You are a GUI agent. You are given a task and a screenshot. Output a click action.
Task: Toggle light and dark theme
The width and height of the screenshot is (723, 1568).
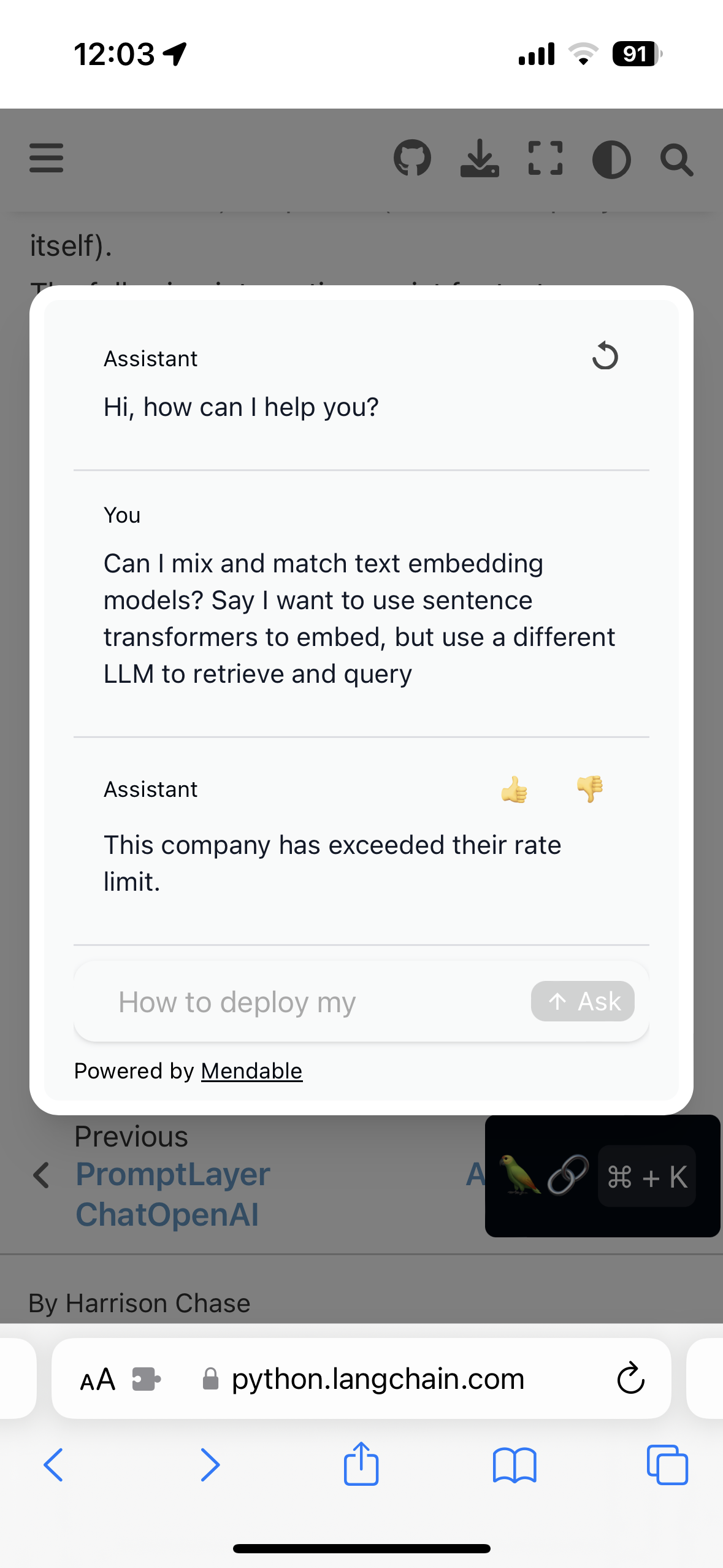click(x=611, y=159)
